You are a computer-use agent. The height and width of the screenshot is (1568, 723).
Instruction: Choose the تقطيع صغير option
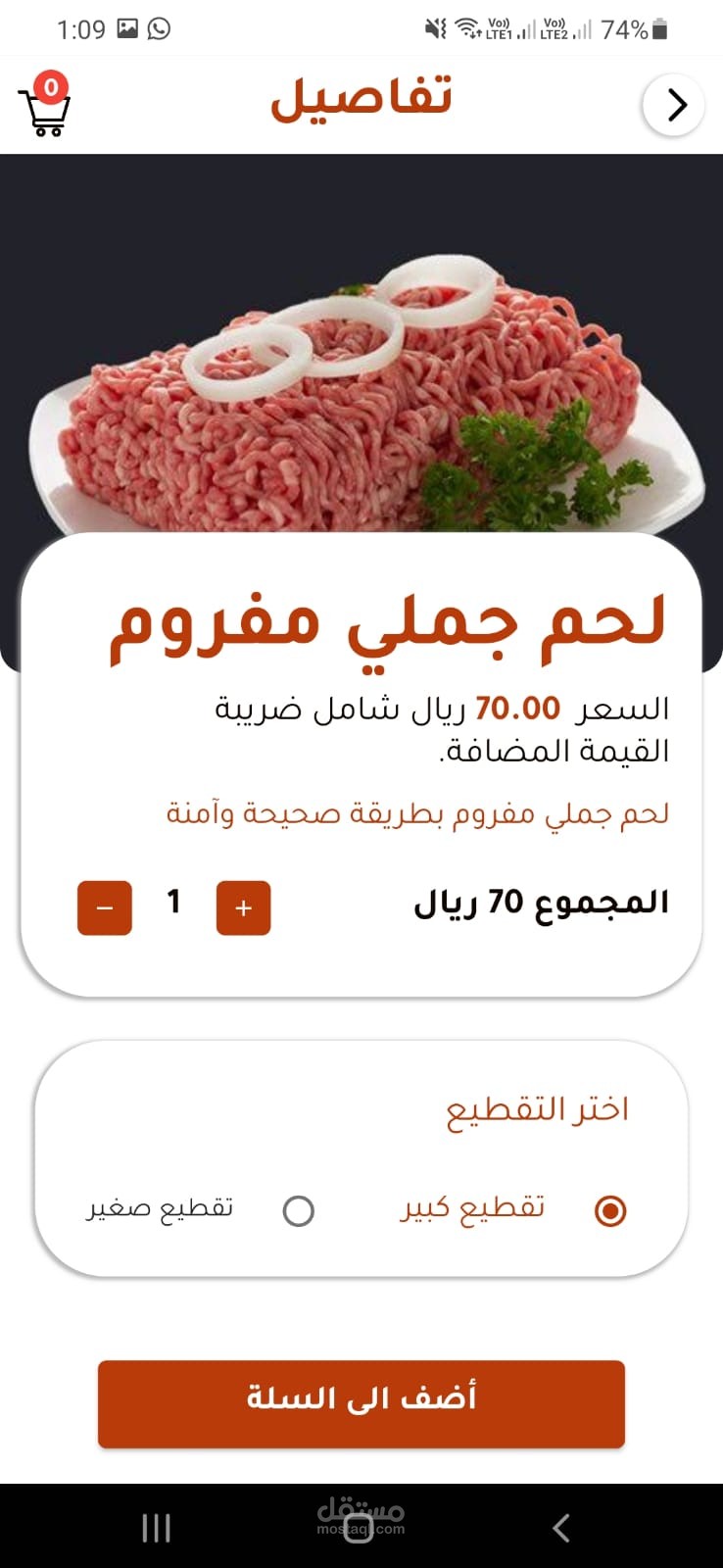coord(298,1211)
